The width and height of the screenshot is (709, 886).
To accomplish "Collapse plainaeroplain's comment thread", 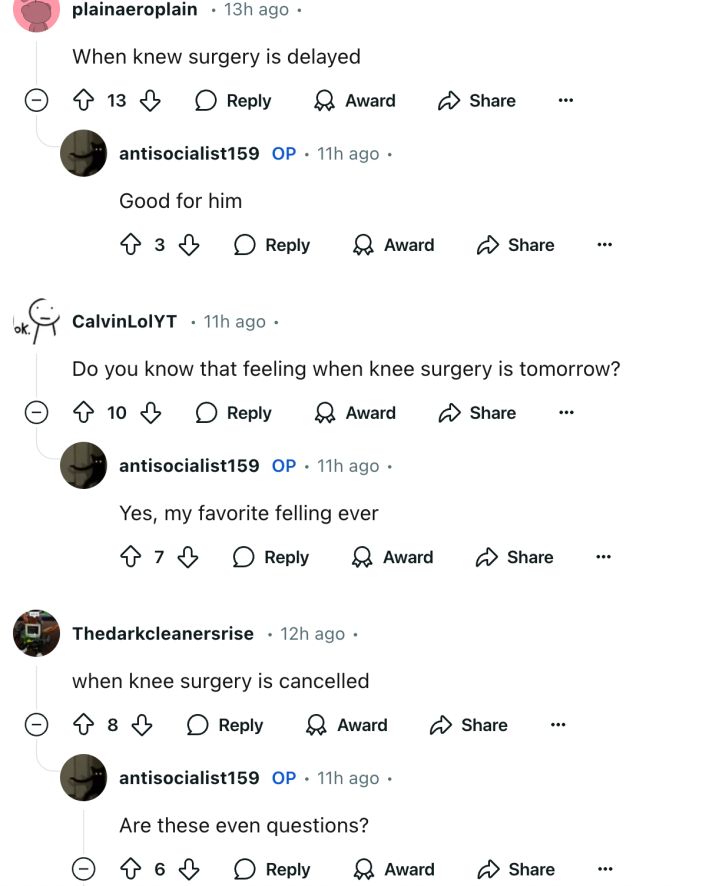I will click(37, 101).
